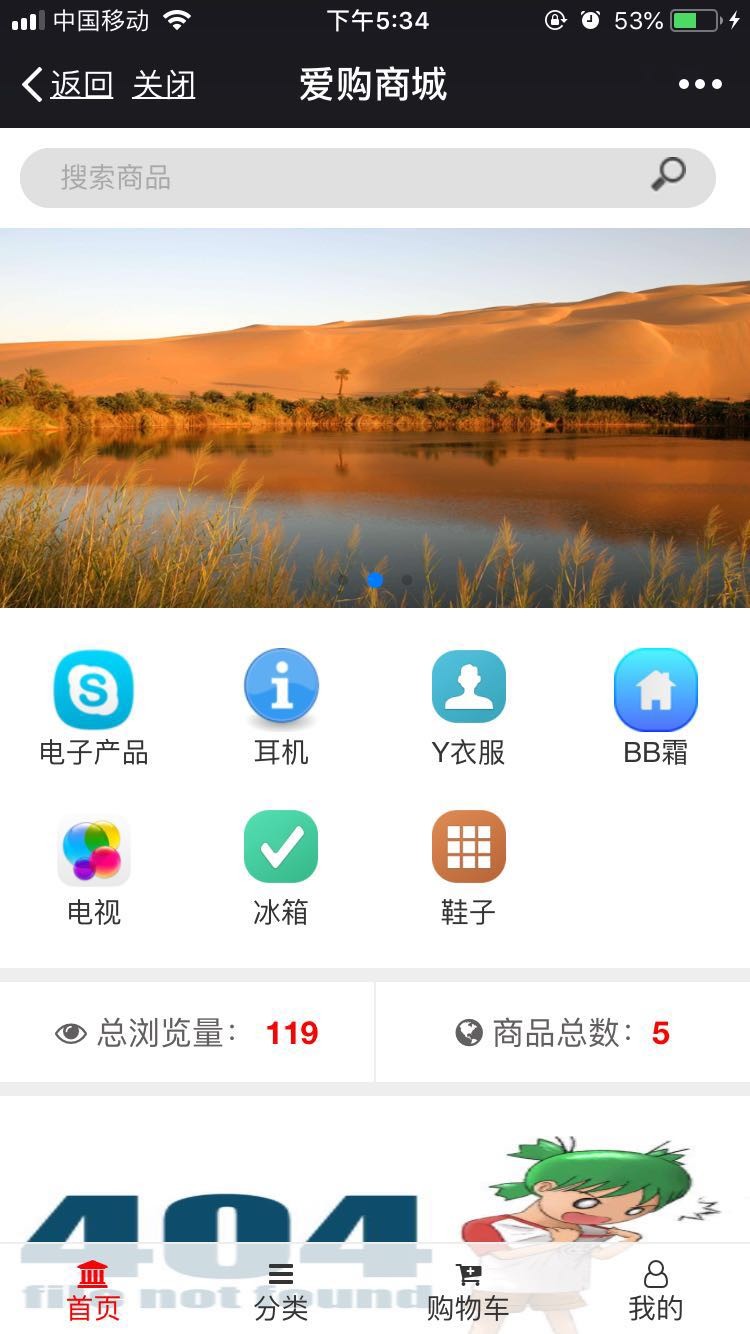The height and width of the screenshot is (1334, 750).
Task: Open the Y衣服 category icon
Action: coord(469,686)
